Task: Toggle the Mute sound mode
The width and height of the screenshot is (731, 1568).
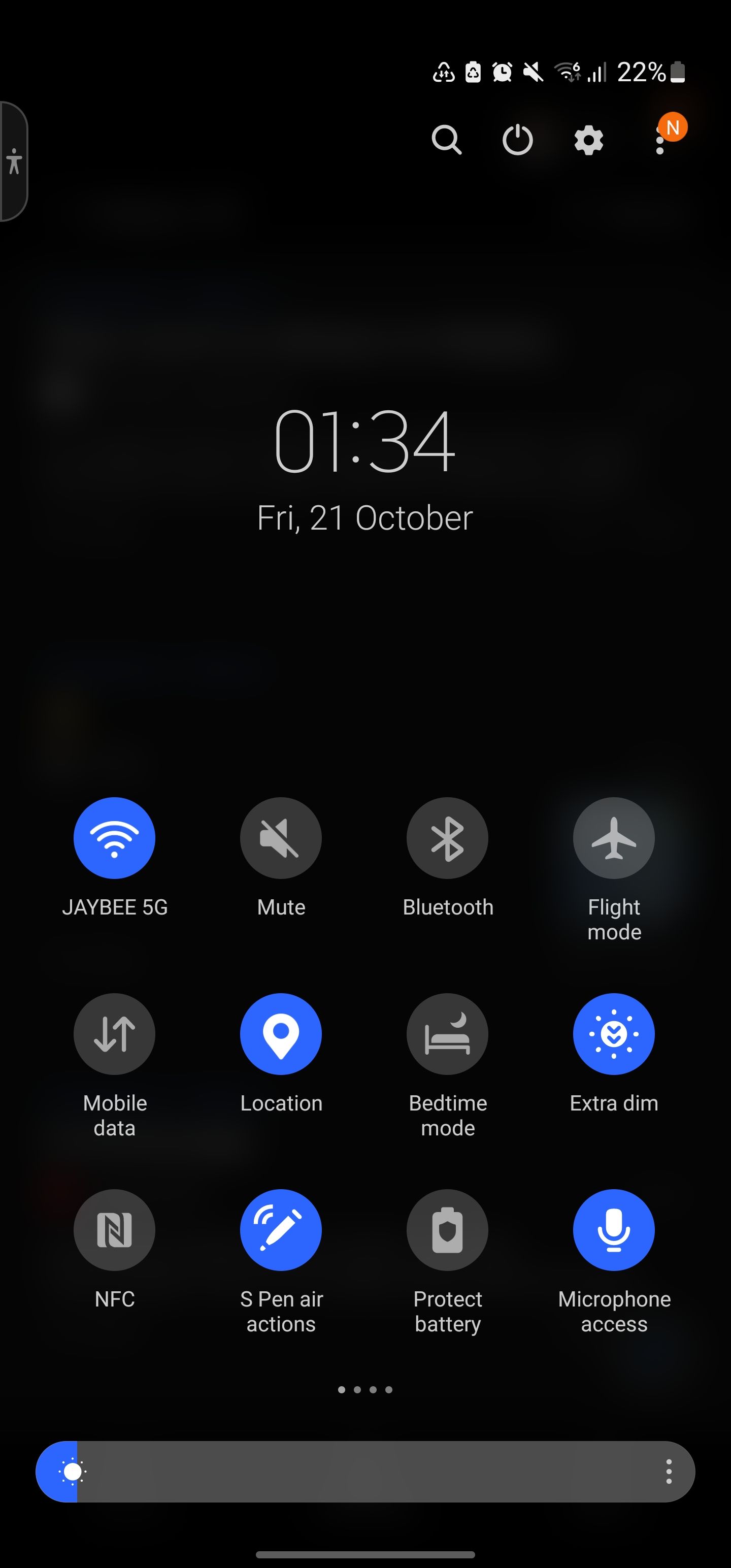Action: (281, 837)
